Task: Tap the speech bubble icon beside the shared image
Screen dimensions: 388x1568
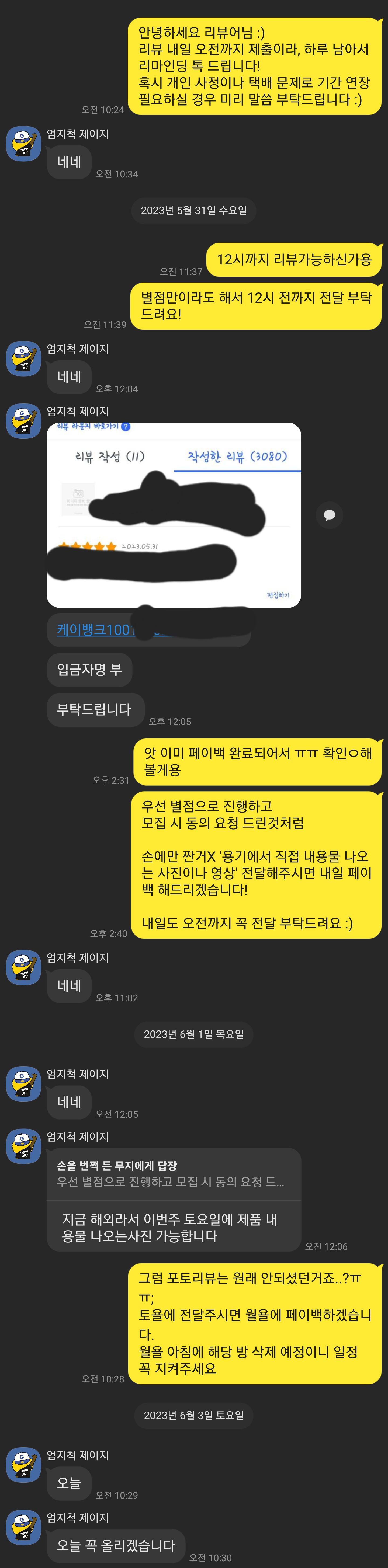Action: click(330, 515)
